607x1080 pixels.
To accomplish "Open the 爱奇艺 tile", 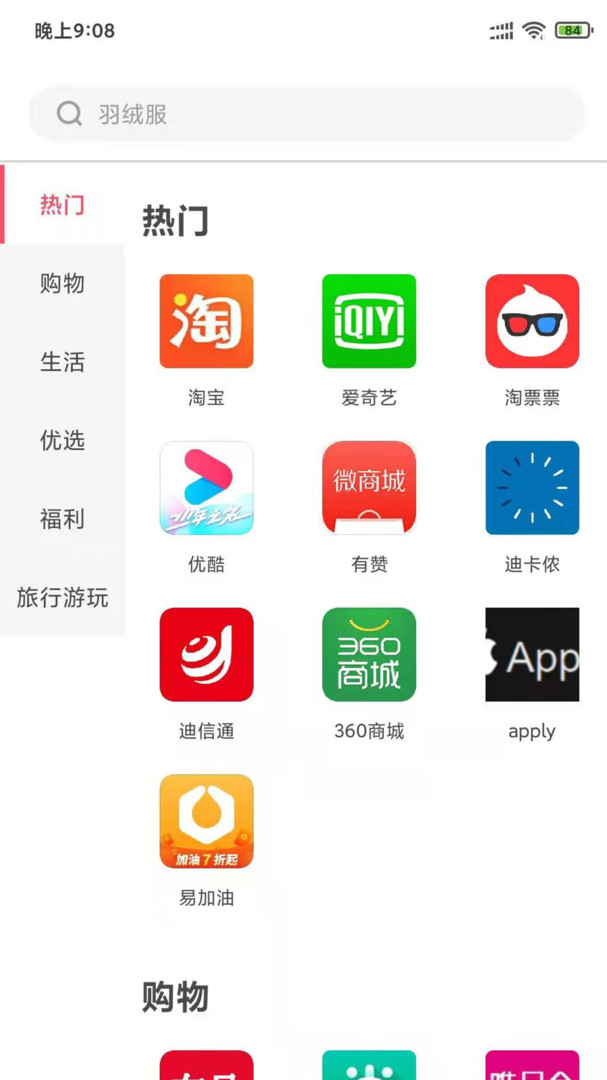I will pyautogui.click(x=369, y=322).
